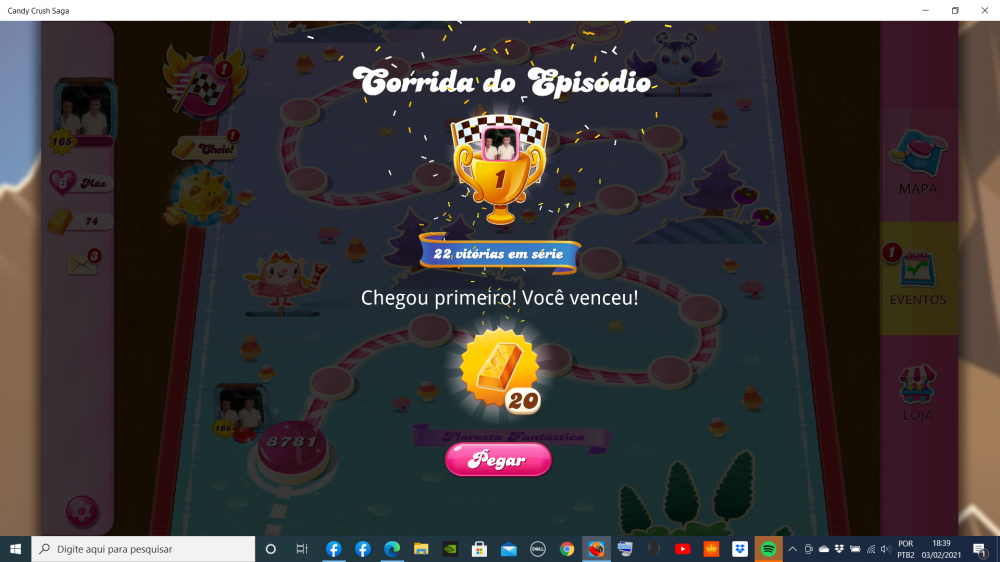Screen dimensions: 1000x562
Task: Open the LOJA shop item
Action: click(x=917, y=392)
